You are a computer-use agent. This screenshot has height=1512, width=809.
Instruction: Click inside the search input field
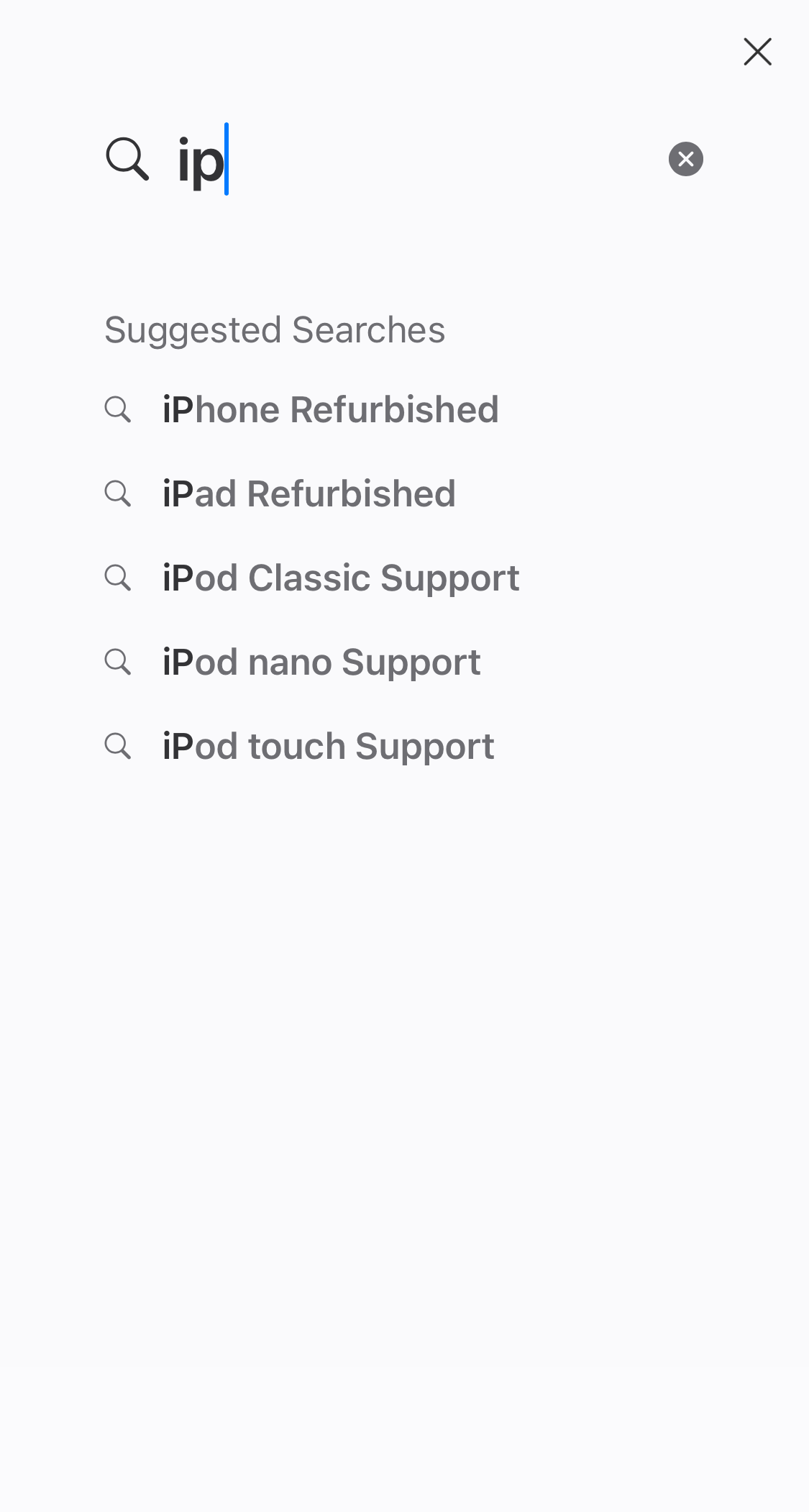[x=360, y=160]
